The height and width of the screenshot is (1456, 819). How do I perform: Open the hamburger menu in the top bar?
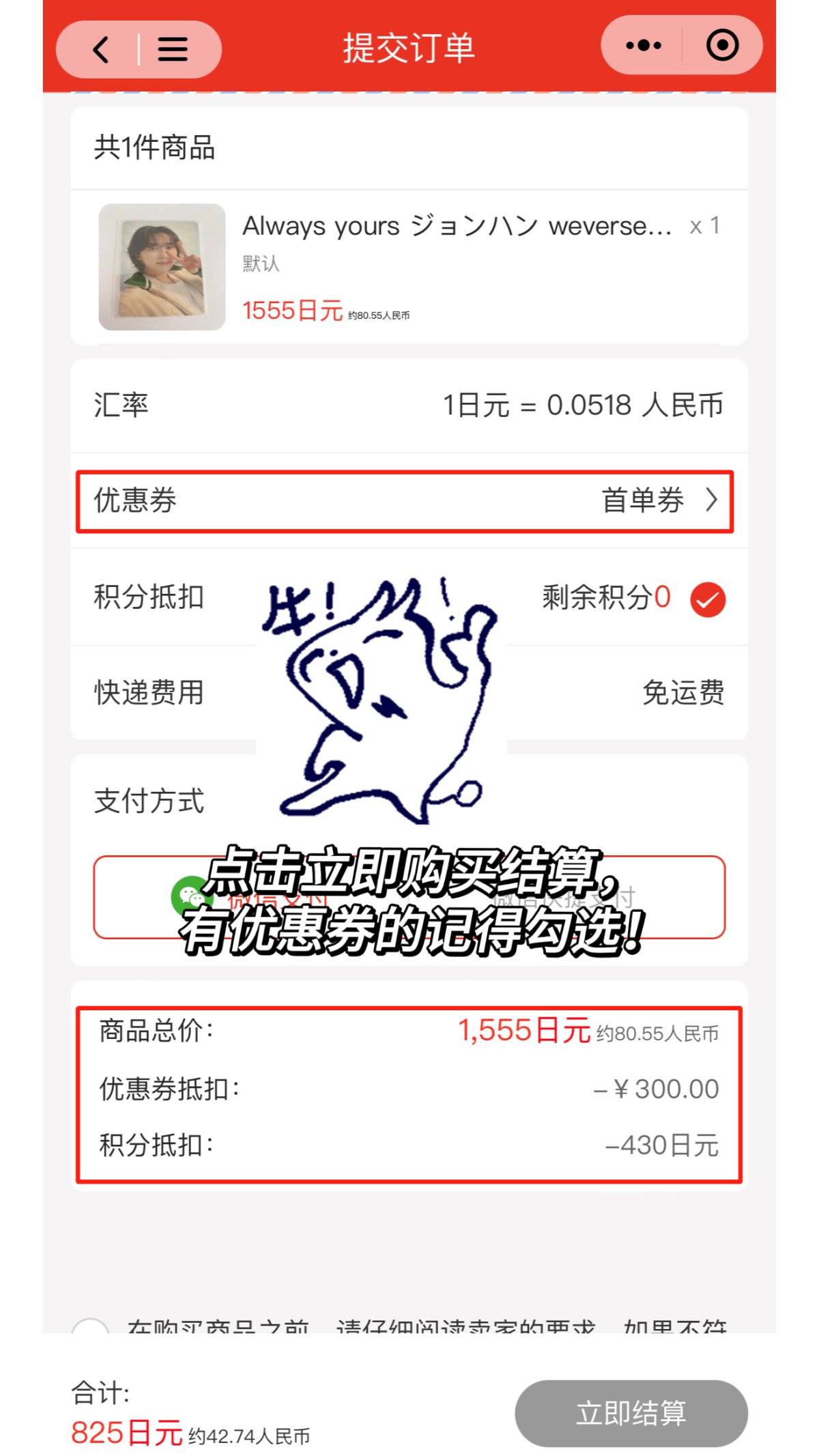coord(173,49)
